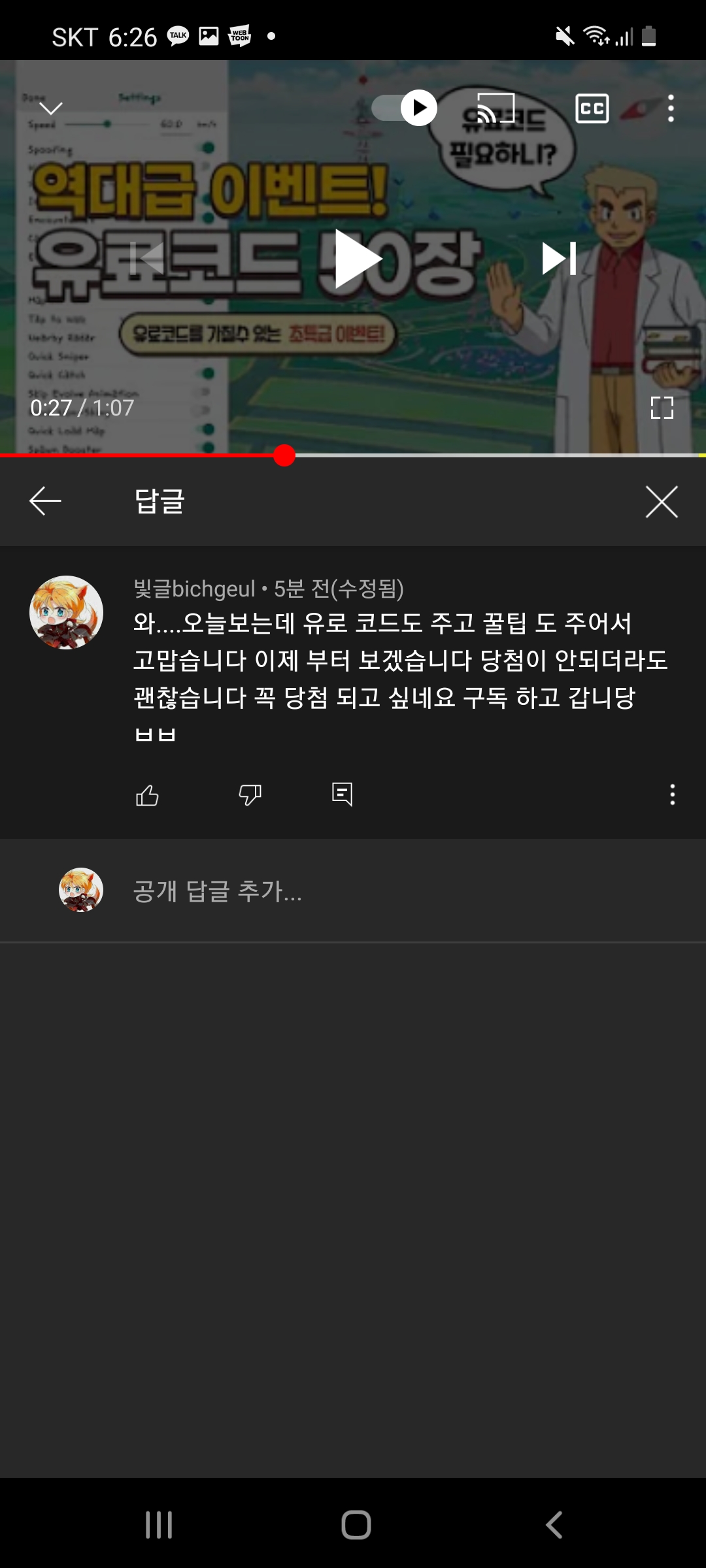Turn on closed captions
Screen dimensions: 706x1568
(x=592, y=108)
